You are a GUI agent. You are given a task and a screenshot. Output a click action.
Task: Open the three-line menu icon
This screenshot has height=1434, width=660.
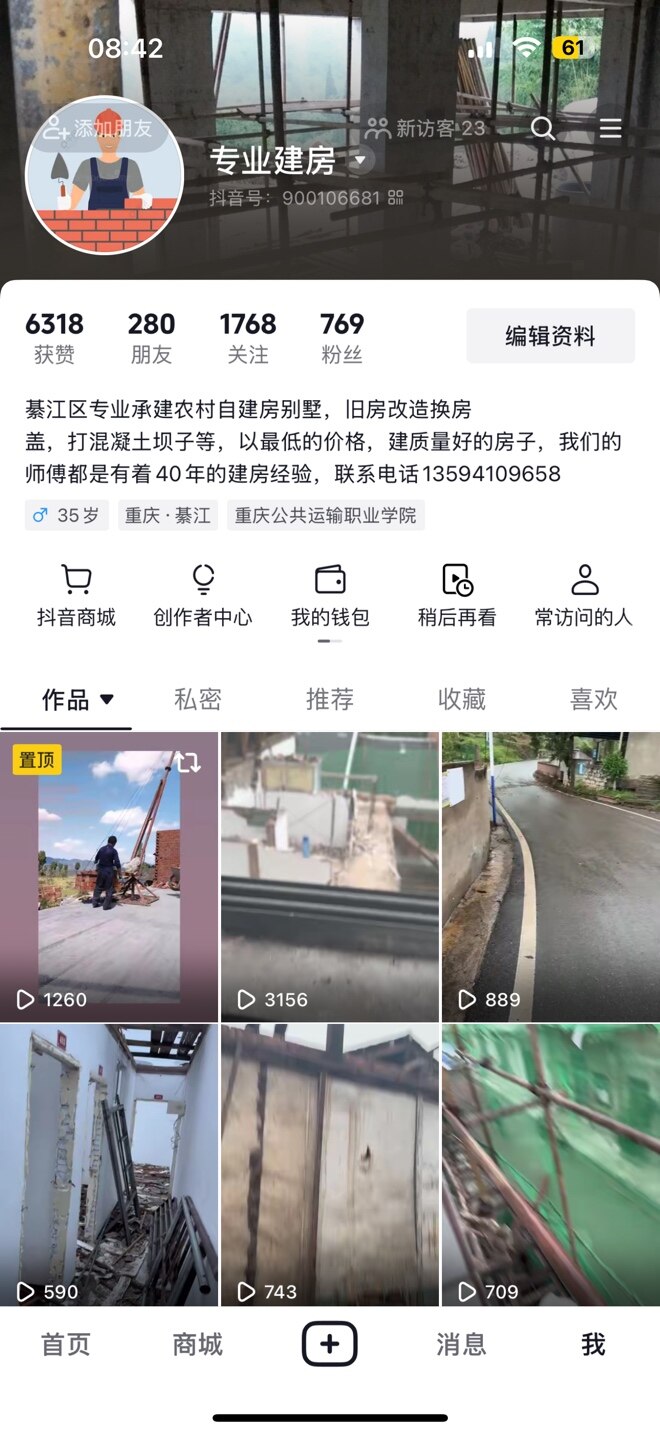pos(610,128)
